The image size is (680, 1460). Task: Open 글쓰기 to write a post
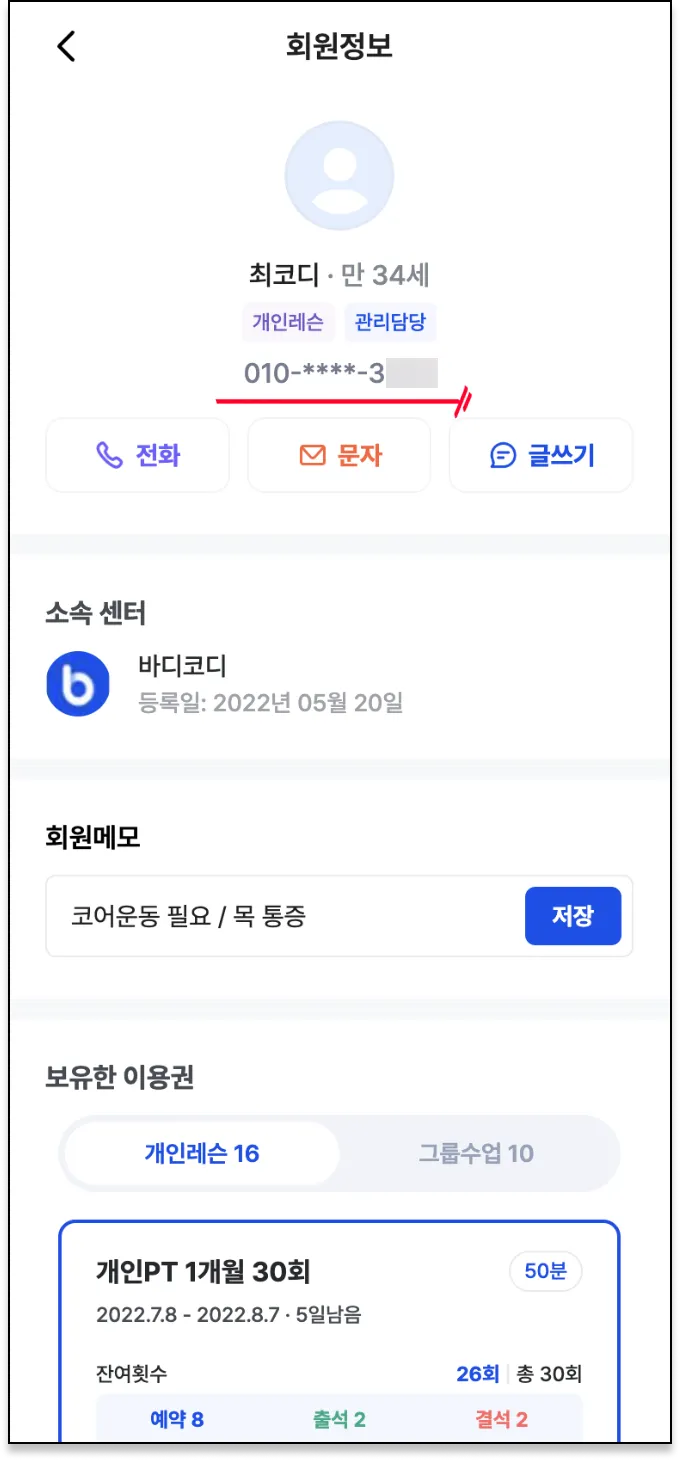pyautogui.click(x=541, y=456)
